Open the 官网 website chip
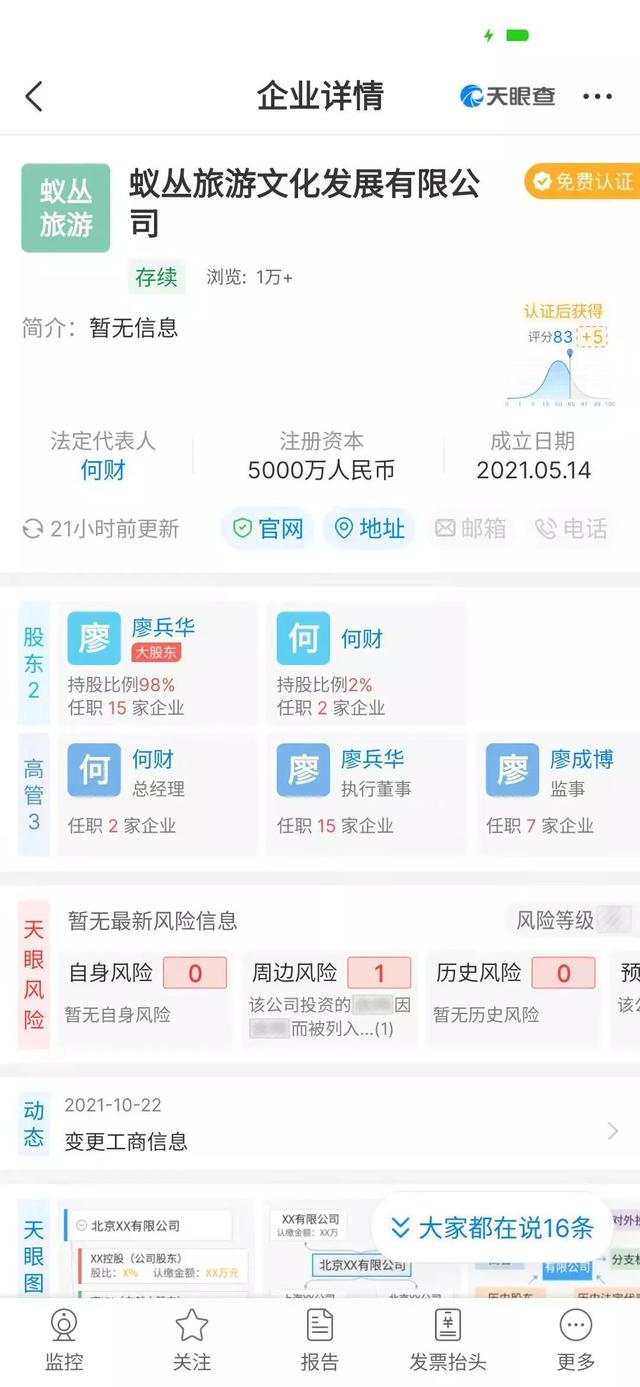 pyautogui.click(x=268, y=529)
